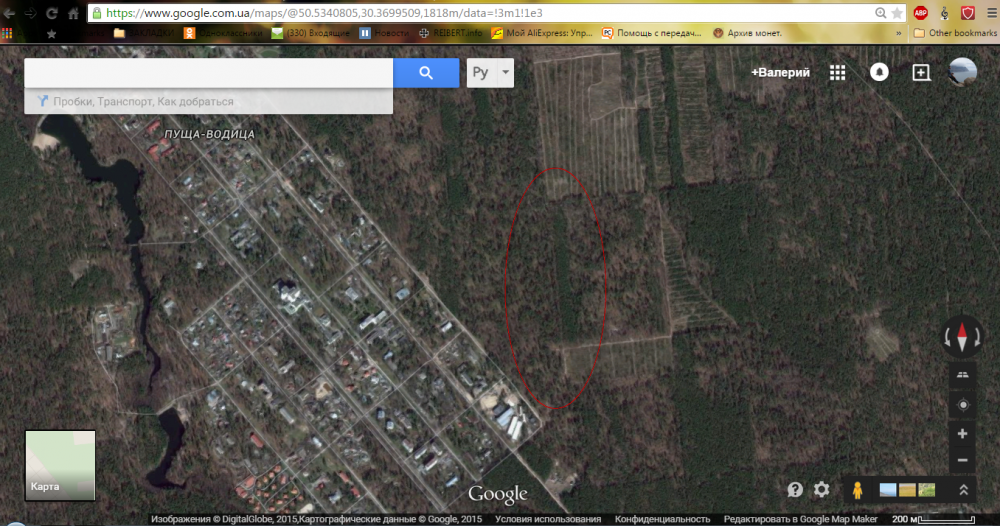Open the +Валерий profile link
Image resolution: width=1000 pixels, height=526 pixels.
click(781, 73)
